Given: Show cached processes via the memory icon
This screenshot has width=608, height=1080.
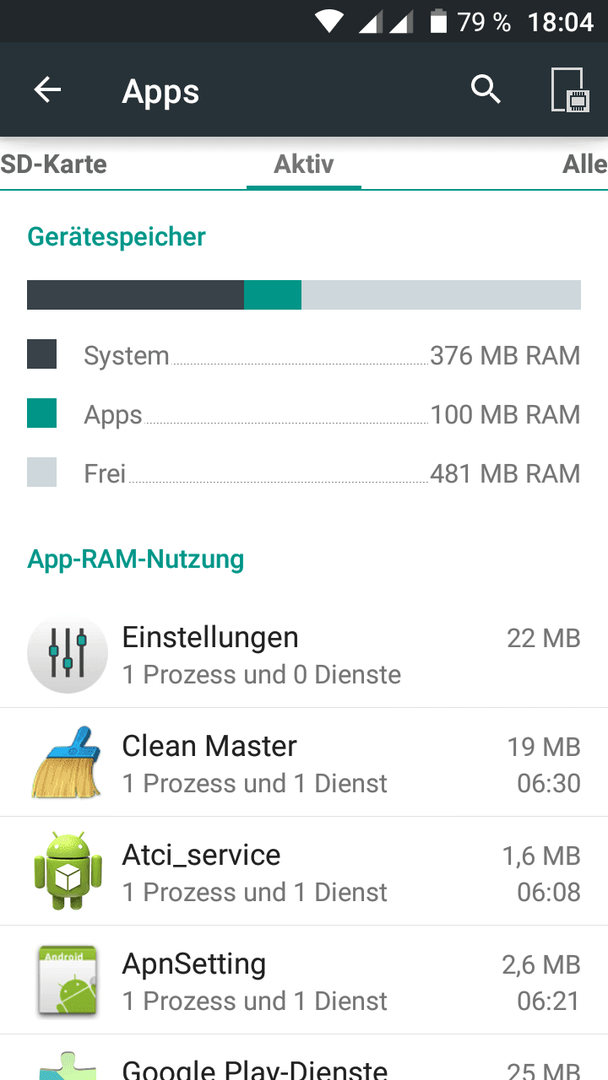Looking at the screenshot, I should point(569,90).
